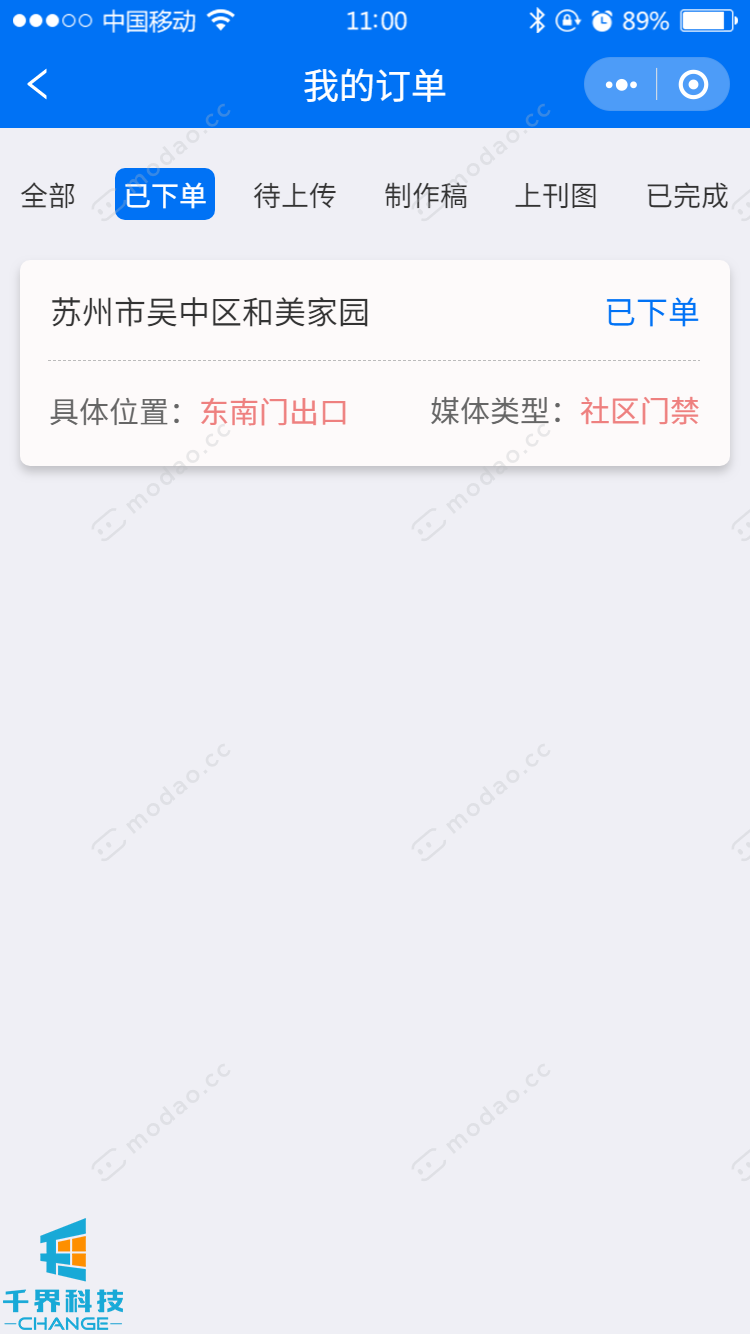Close the mini program with the circle button
The image size is (750, 1334).
point(693,85)
